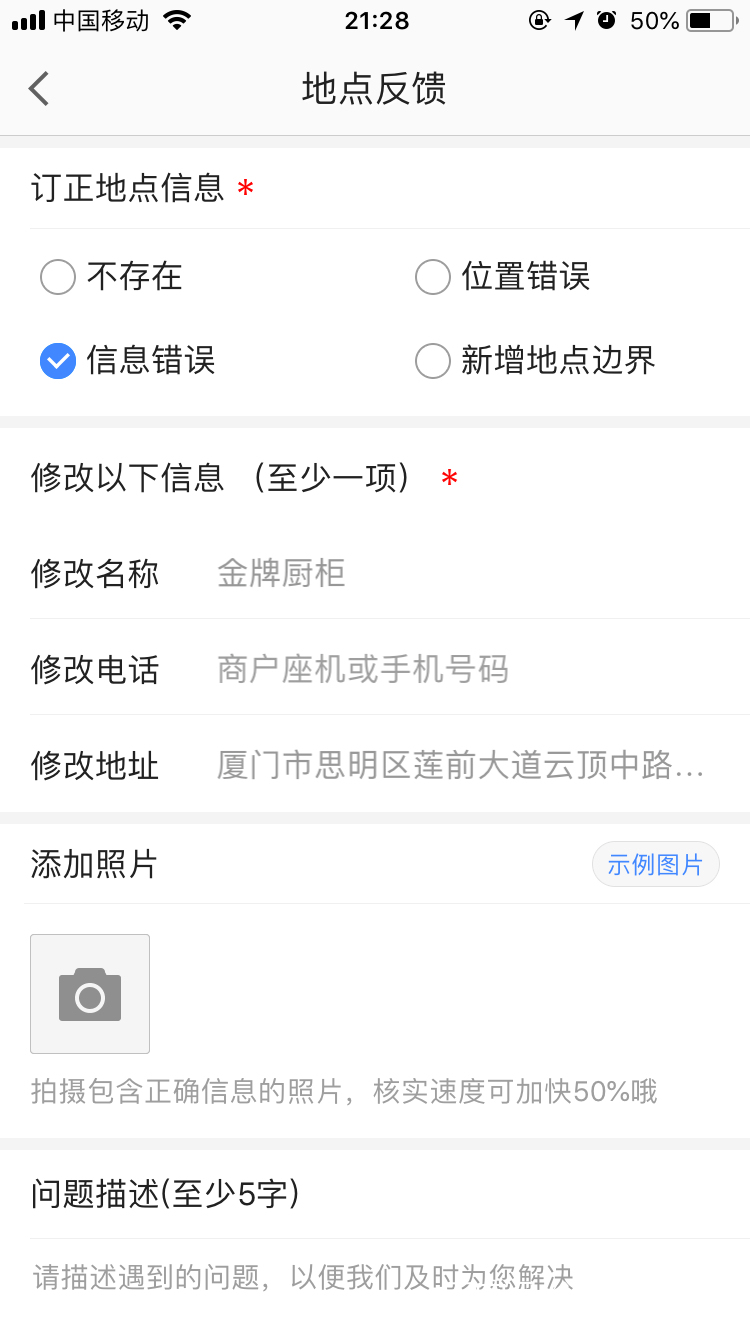Open the 示例图片 example pictures
The width and height of the screenshot is (750, 1334).
click(x=655, y=863)
